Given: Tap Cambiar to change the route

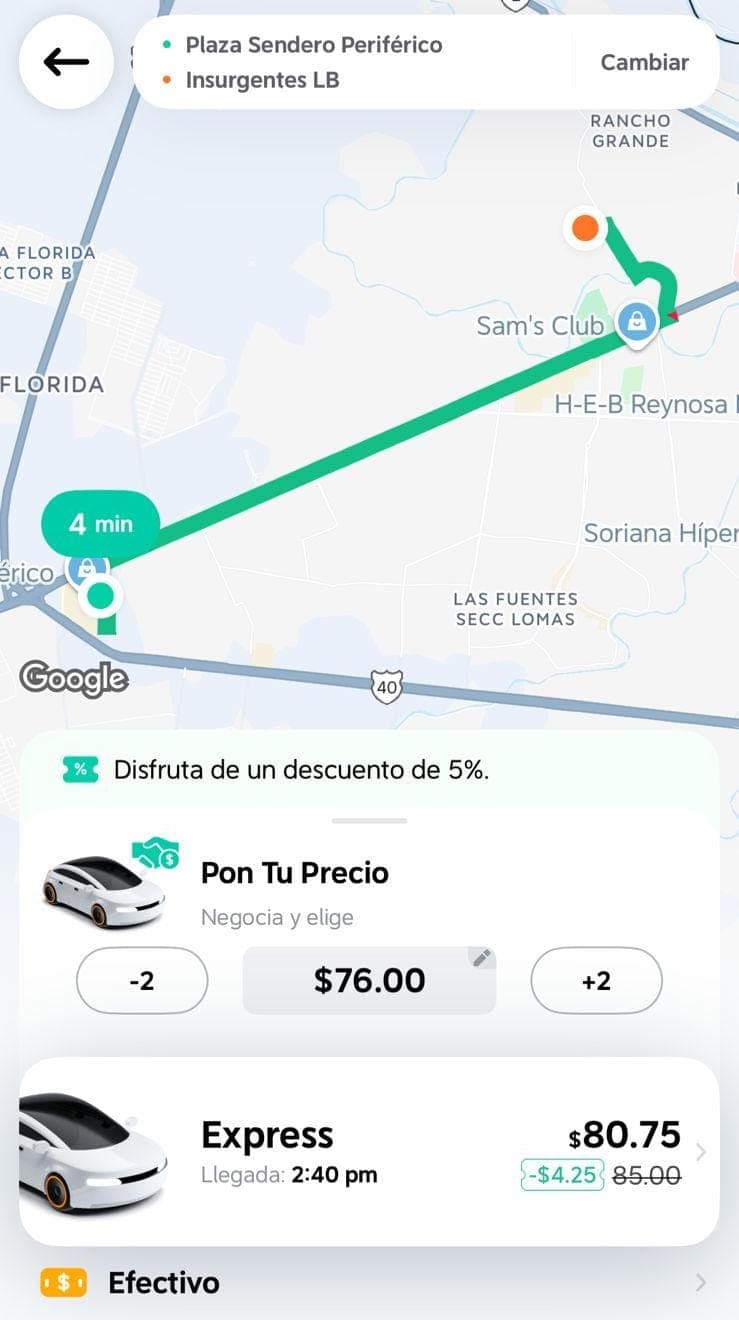Looking at the screenshot, I should 644,62.
